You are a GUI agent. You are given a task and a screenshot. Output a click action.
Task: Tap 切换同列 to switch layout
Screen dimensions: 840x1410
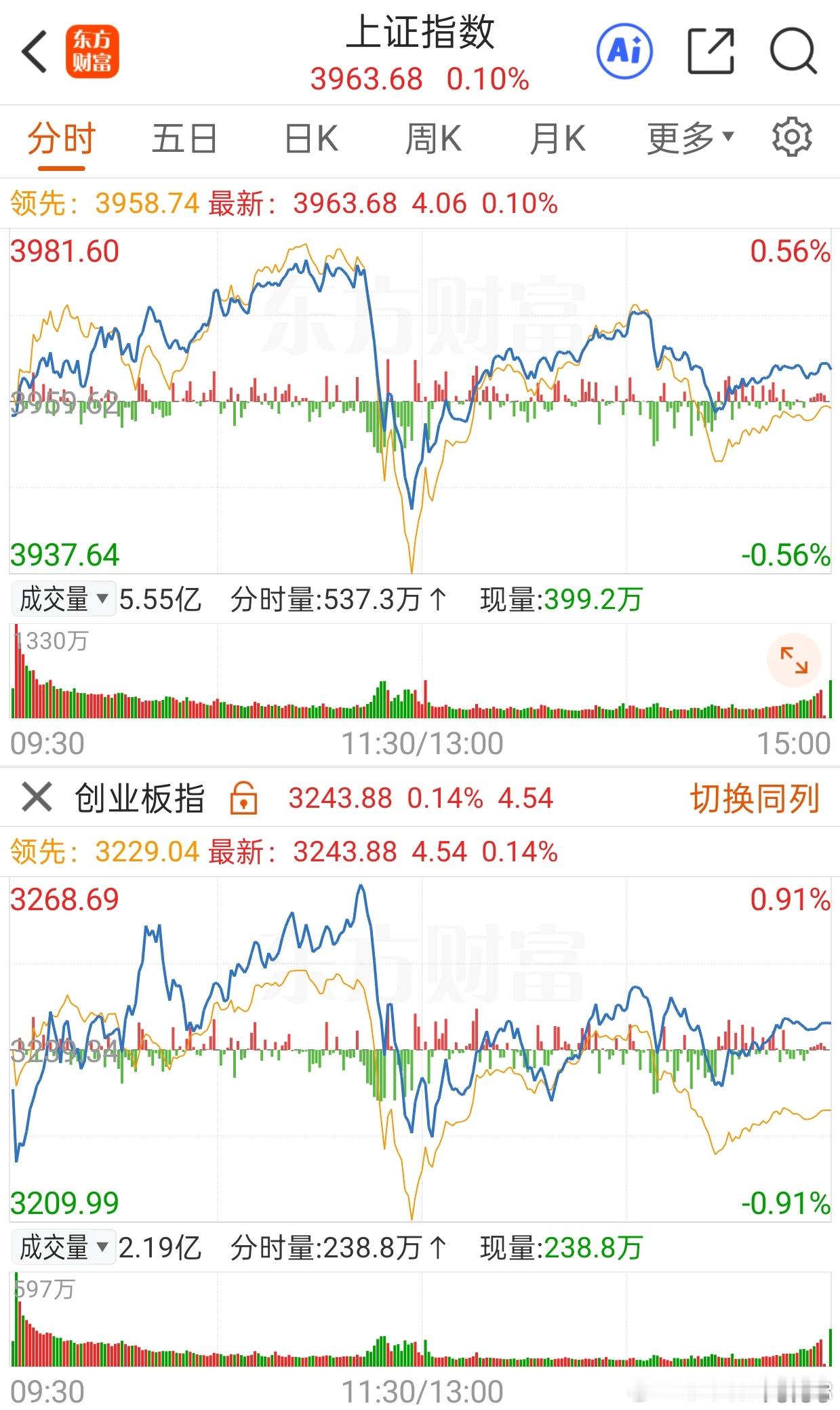(755, 798)
